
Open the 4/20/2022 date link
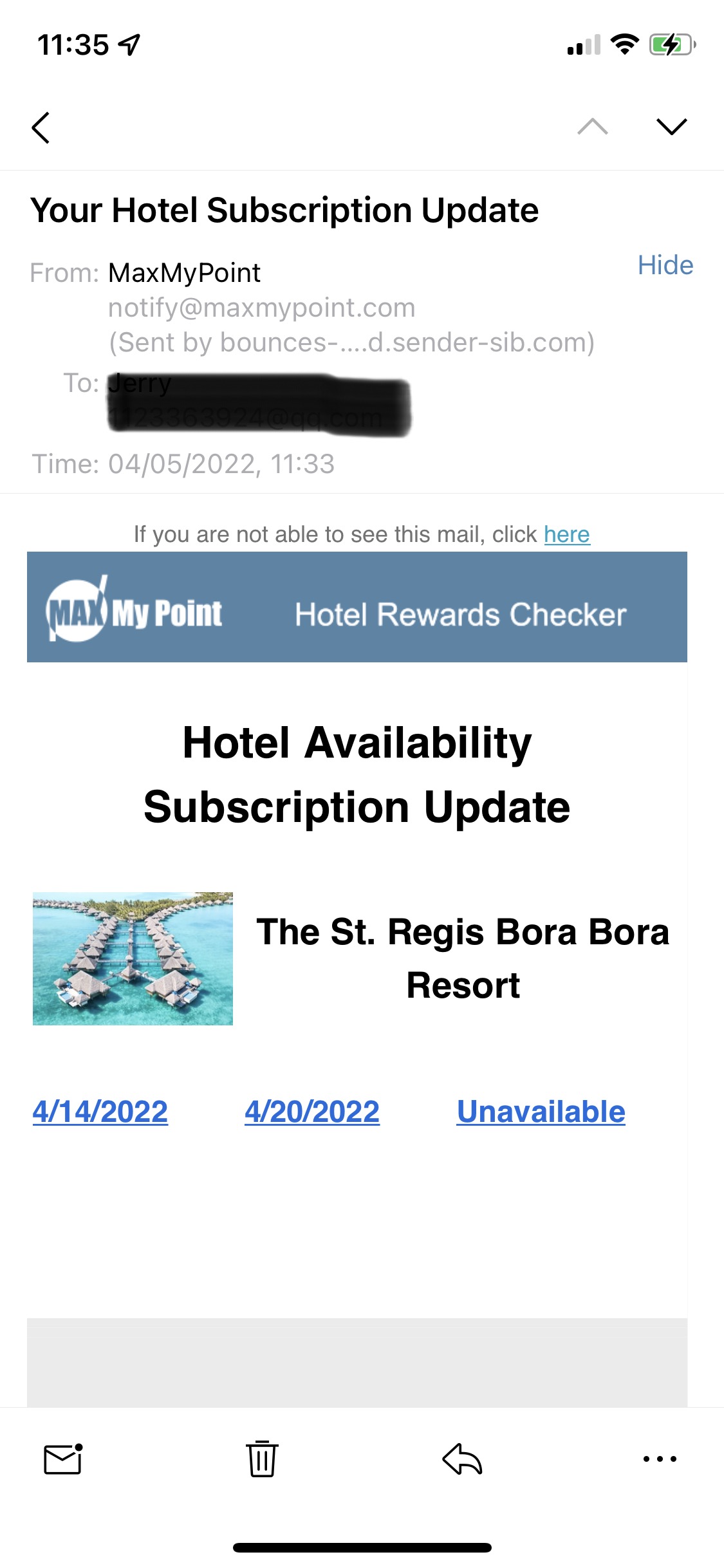click(x=312, y=1112)
